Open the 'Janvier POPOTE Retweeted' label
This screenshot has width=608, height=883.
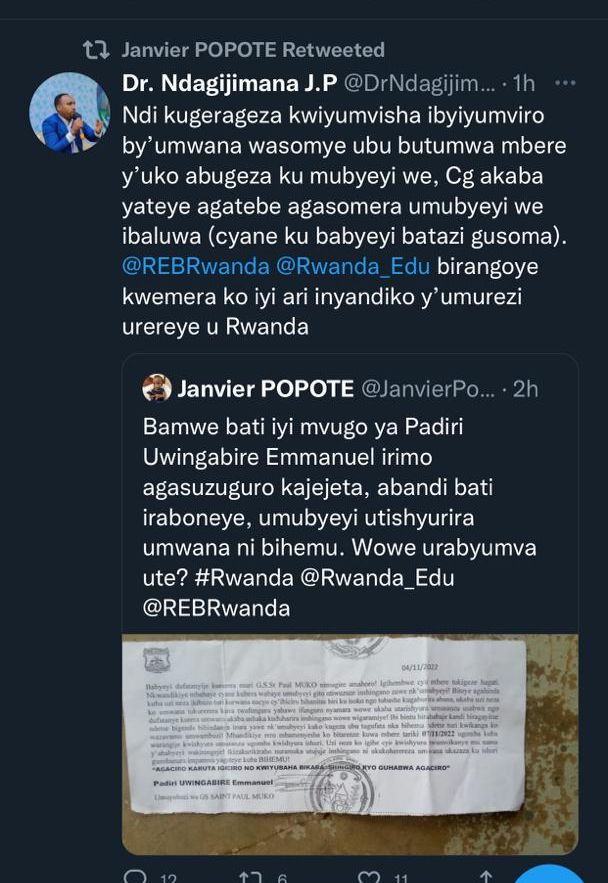coord(252,49)
